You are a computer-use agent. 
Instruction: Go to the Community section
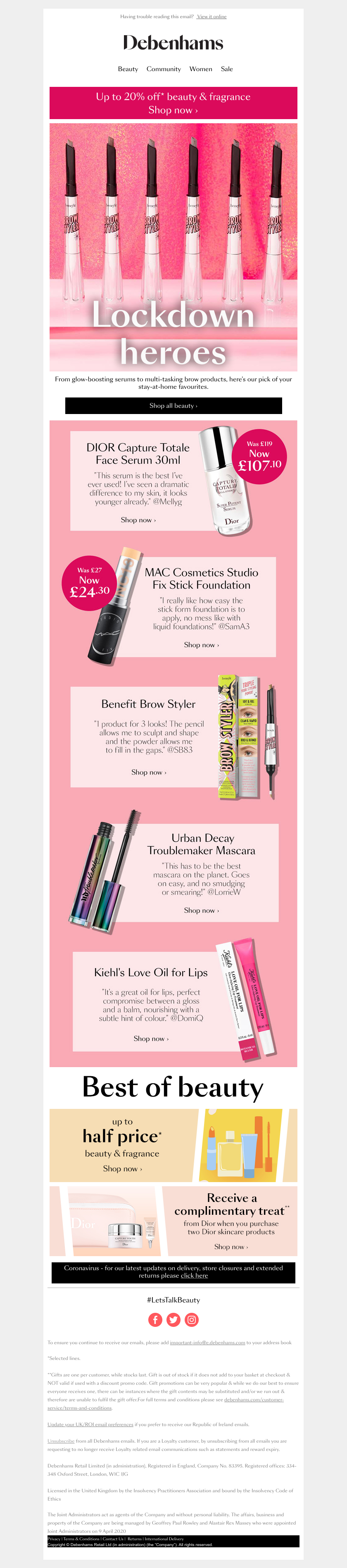click(x=164, y=69)
